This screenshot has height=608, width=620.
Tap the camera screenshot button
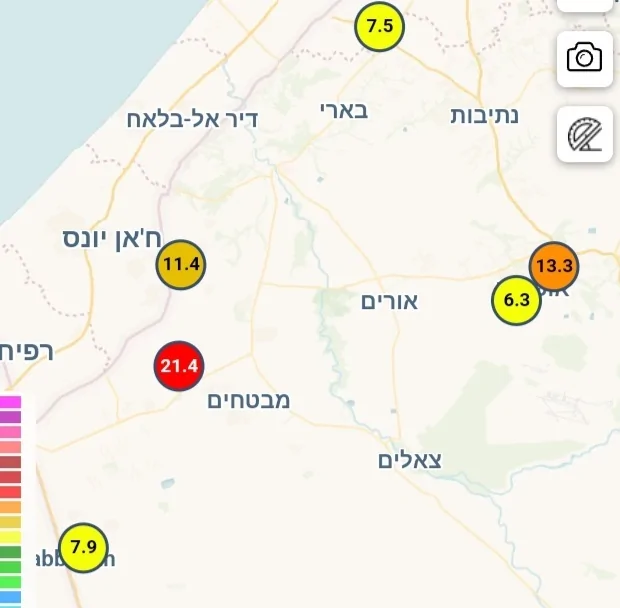coord(585,57)
